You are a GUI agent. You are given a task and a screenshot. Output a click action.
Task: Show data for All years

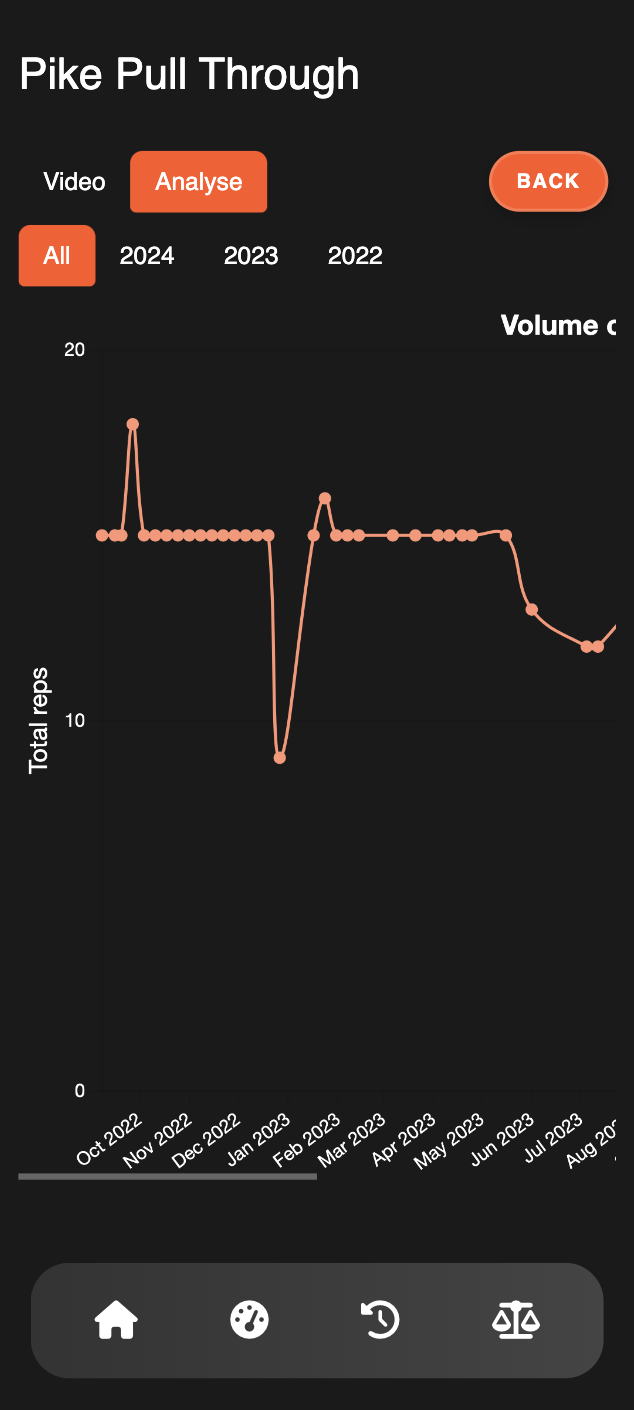coord(57,256)
